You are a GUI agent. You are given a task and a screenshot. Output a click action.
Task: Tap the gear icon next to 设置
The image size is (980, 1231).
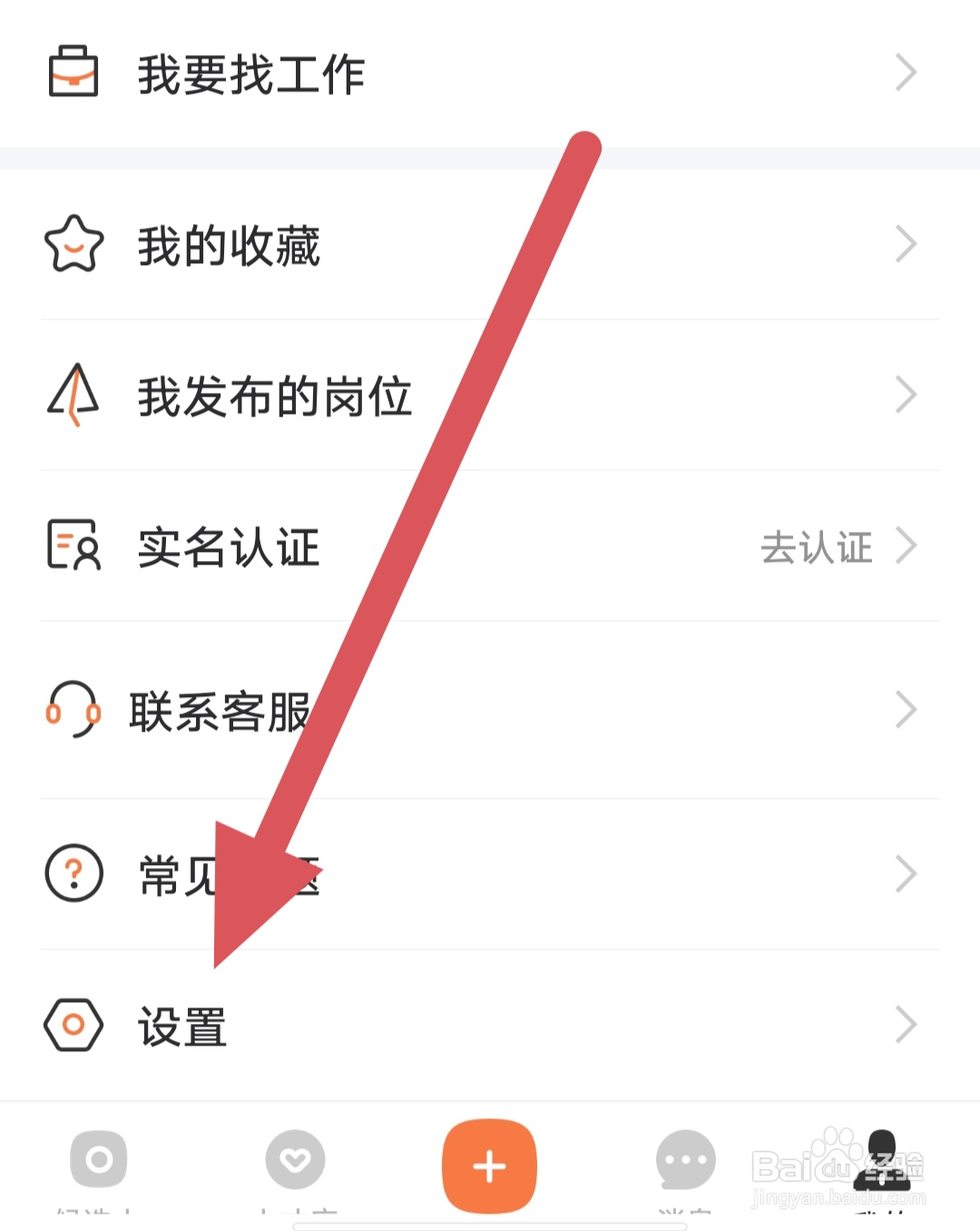[x=73, y=1025]
